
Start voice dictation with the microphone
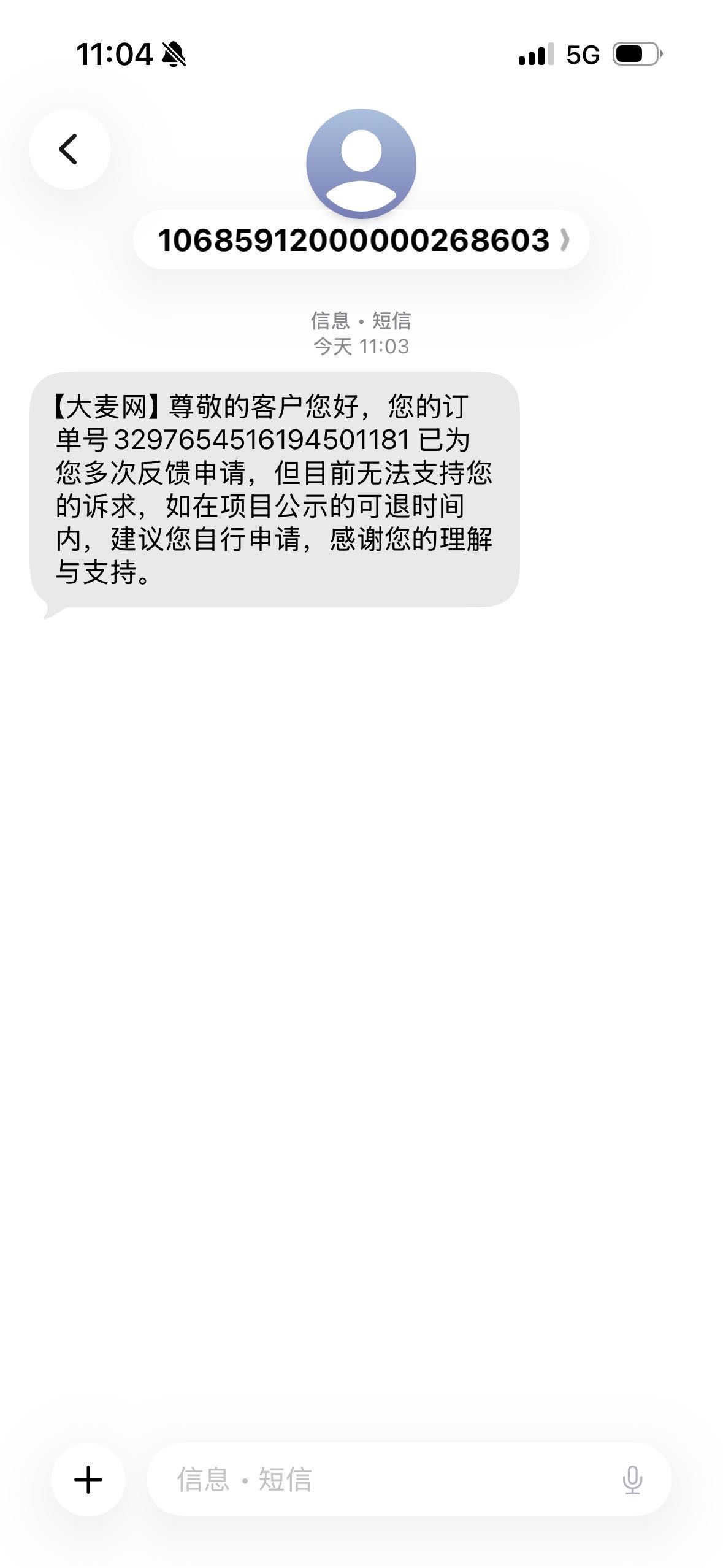pos(632,1480)
